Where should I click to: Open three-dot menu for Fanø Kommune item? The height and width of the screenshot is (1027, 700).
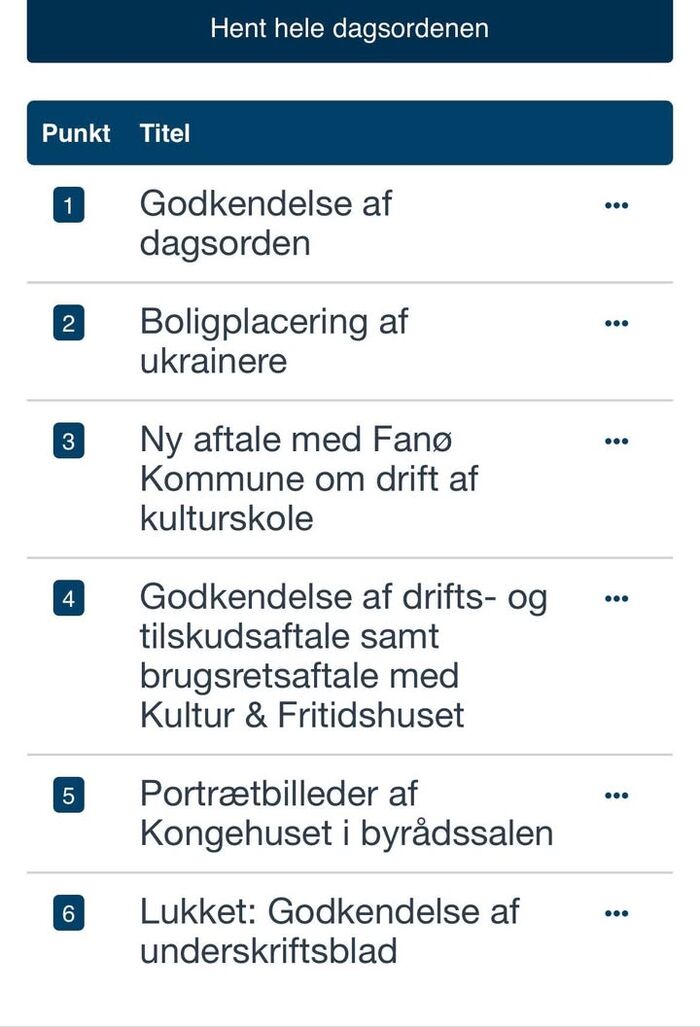pos(617,441)
